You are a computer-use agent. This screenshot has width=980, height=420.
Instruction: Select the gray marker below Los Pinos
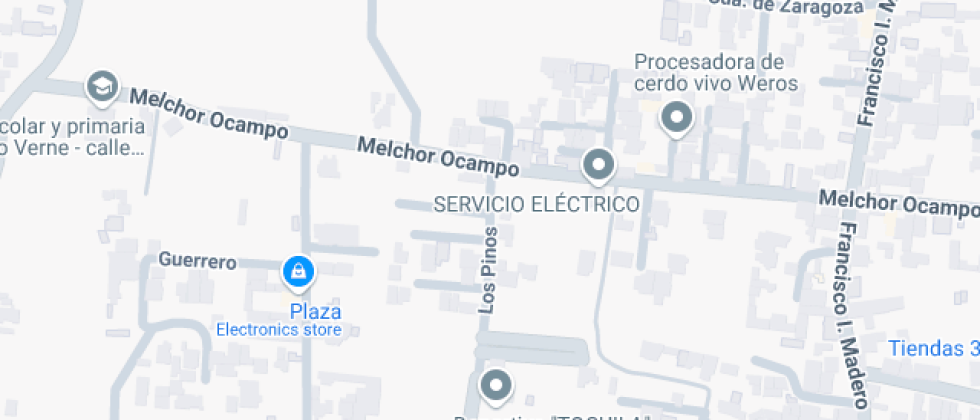495,384
